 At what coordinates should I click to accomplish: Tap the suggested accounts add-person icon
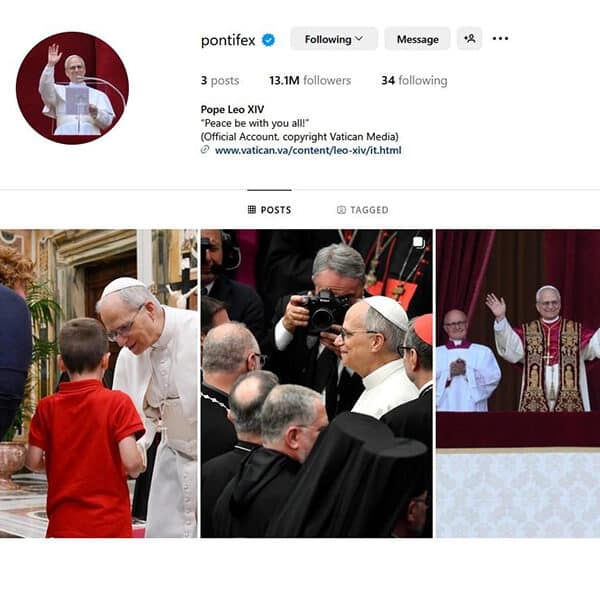click(469, 39)
